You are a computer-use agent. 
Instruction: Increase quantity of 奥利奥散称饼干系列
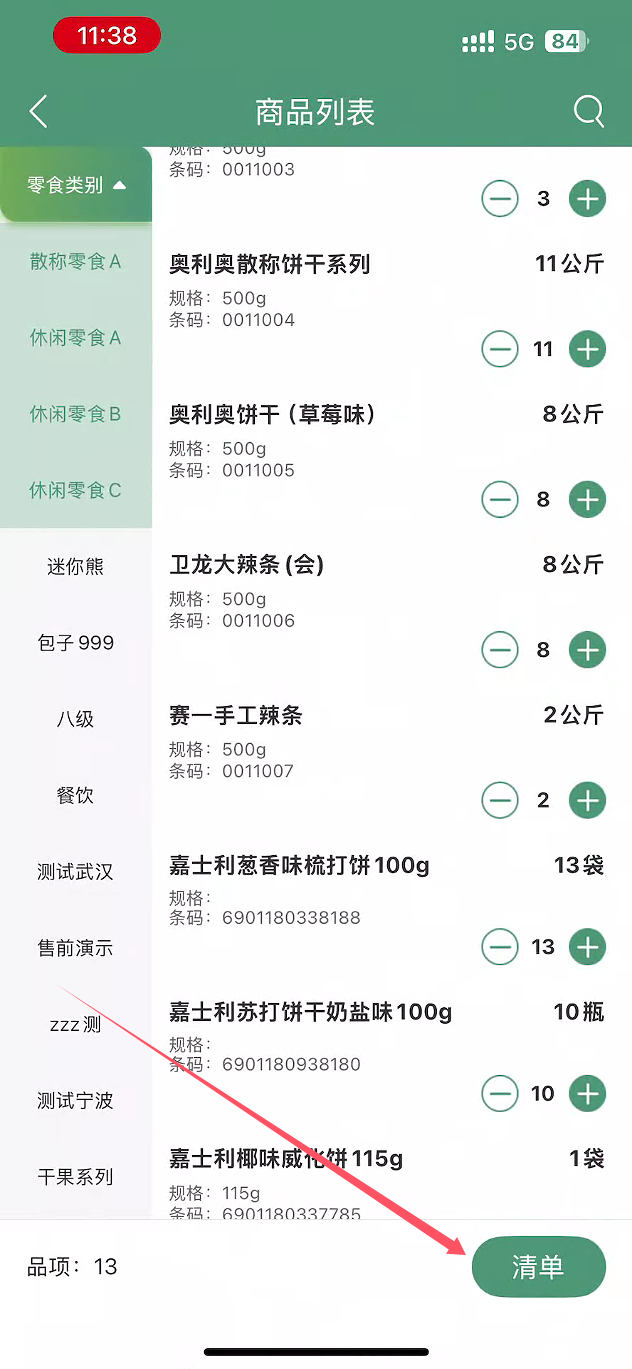click(587, 349)
